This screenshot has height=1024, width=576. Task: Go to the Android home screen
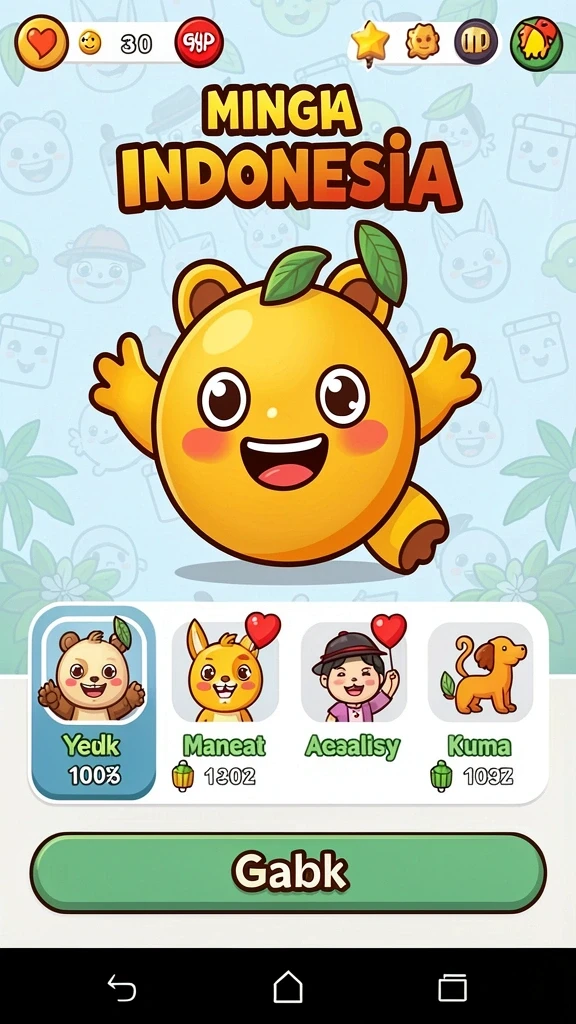click(x=288, y=987)
